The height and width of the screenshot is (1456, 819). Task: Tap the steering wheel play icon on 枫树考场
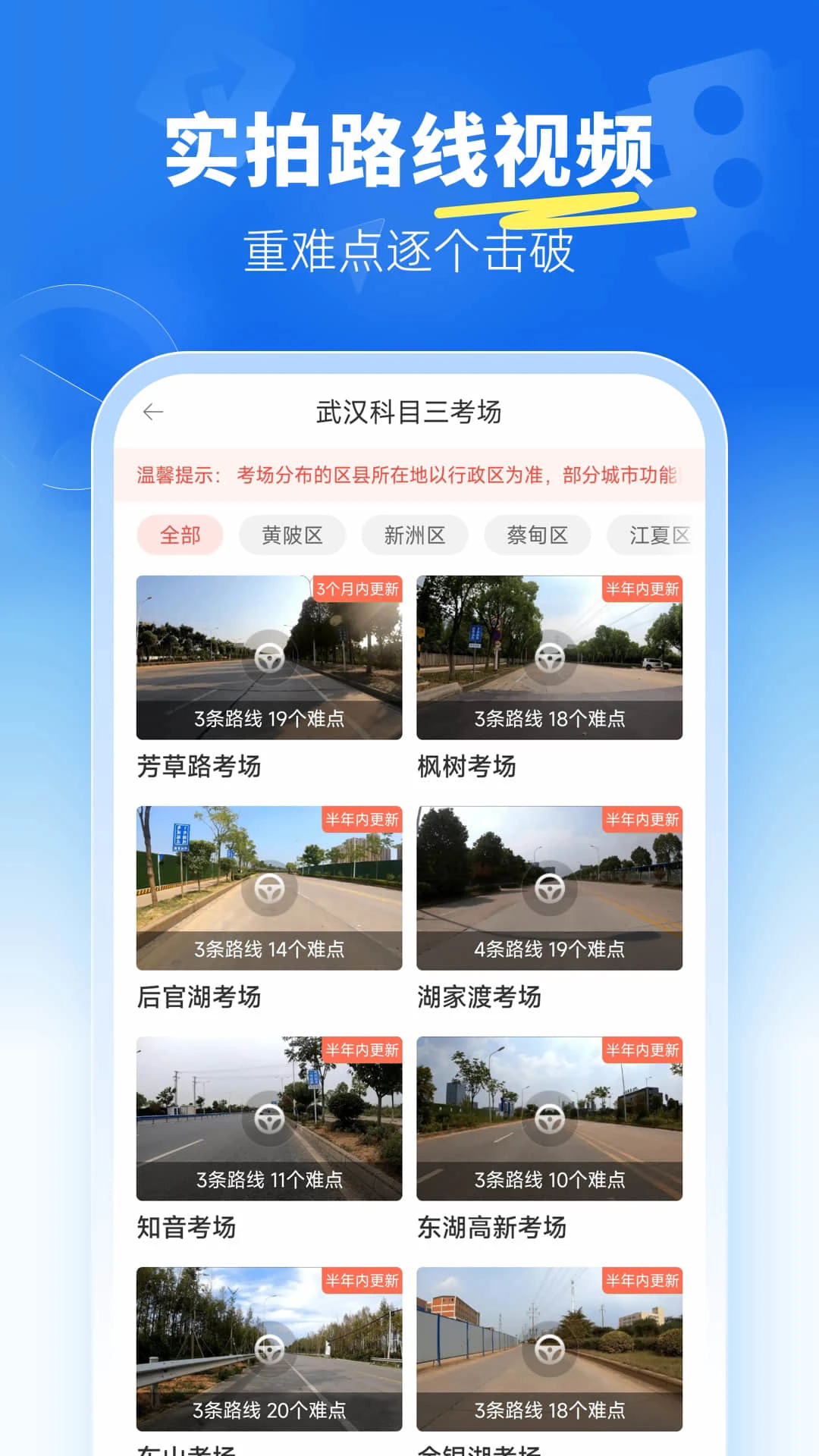[551, 657]
